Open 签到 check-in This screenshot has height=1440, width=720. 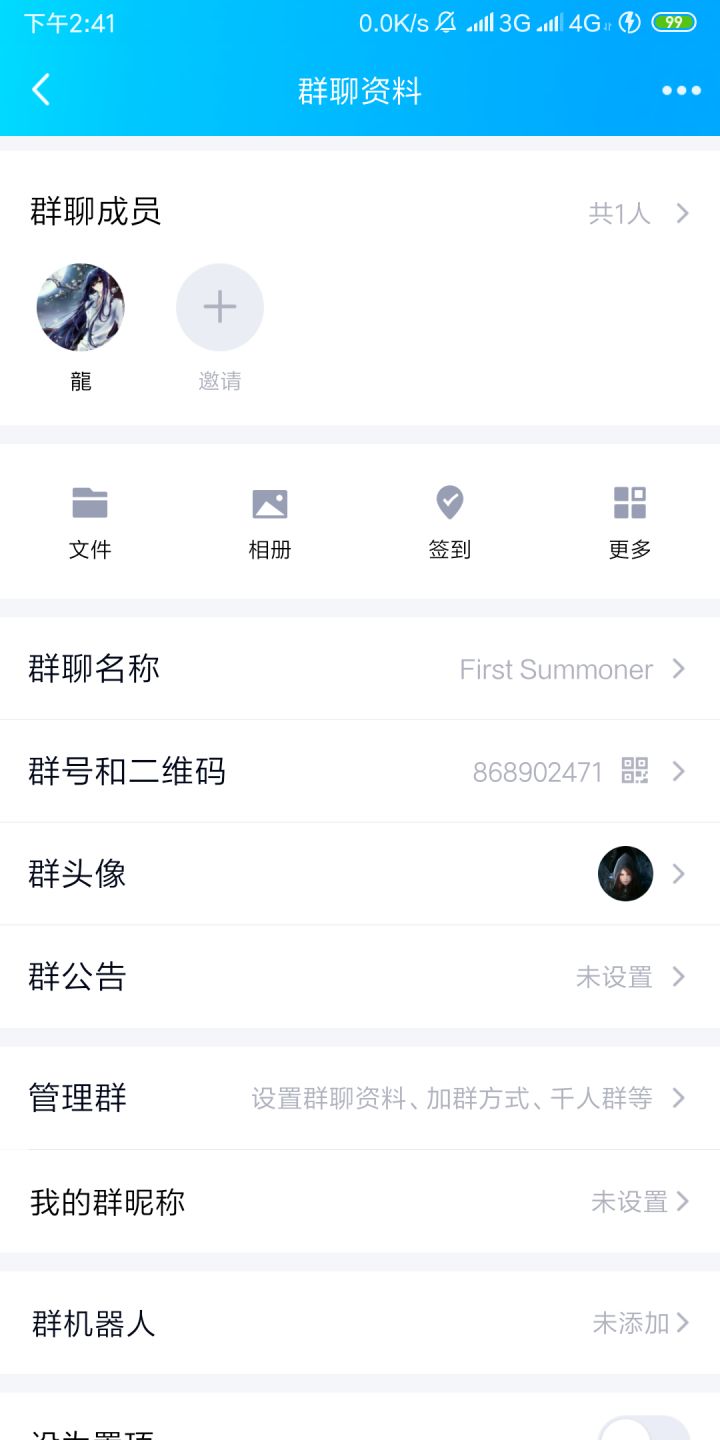(x=450, y=521)
